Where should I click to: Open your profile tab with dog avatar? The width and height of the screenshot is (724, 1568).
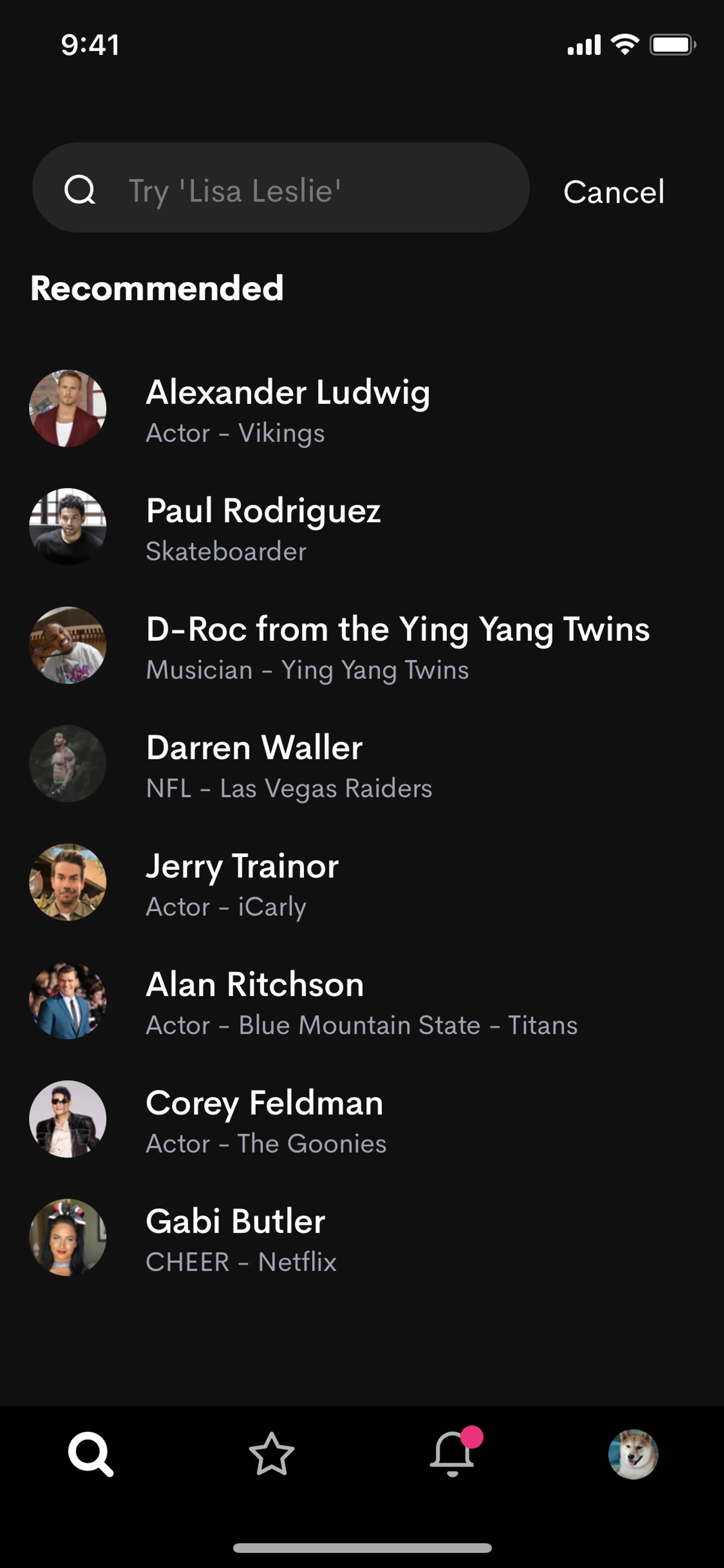(633, 1454)
